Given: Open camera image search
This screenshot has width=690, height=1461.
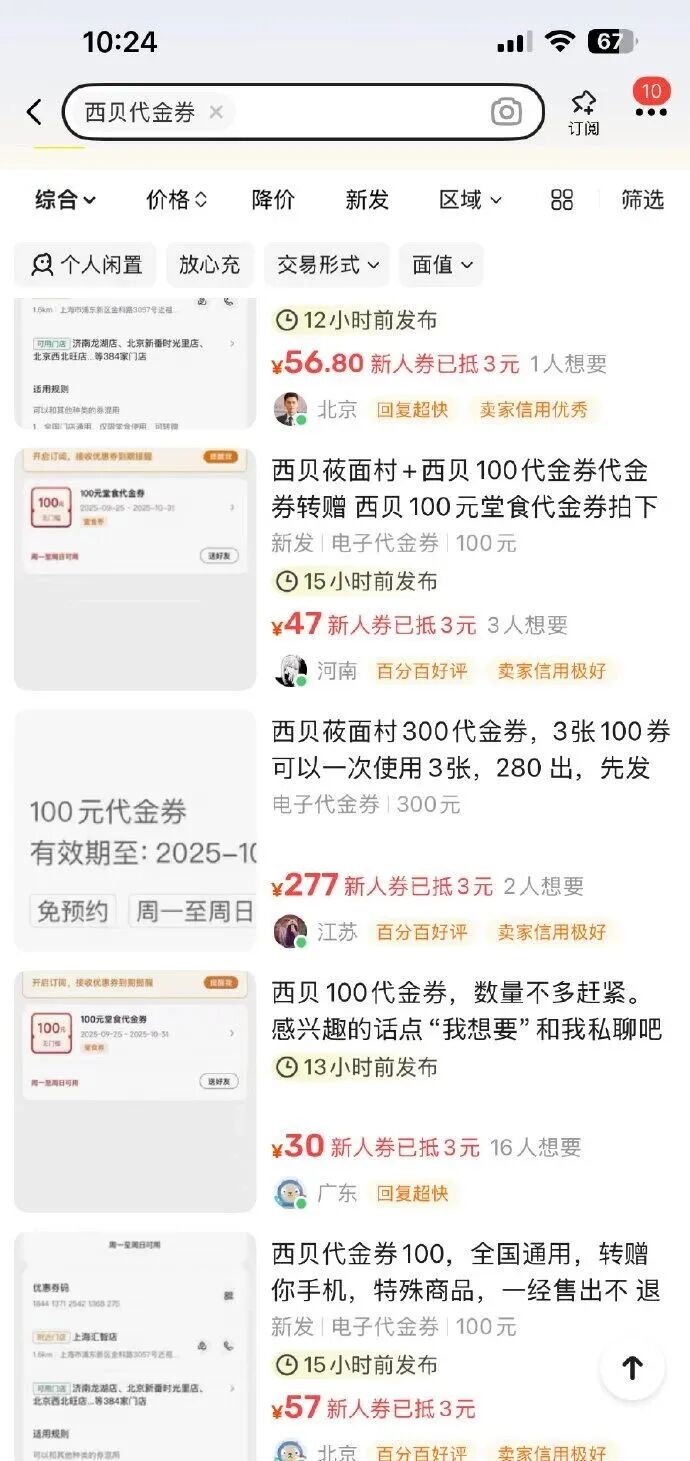Looking at the screenshot, I should 506,112.
